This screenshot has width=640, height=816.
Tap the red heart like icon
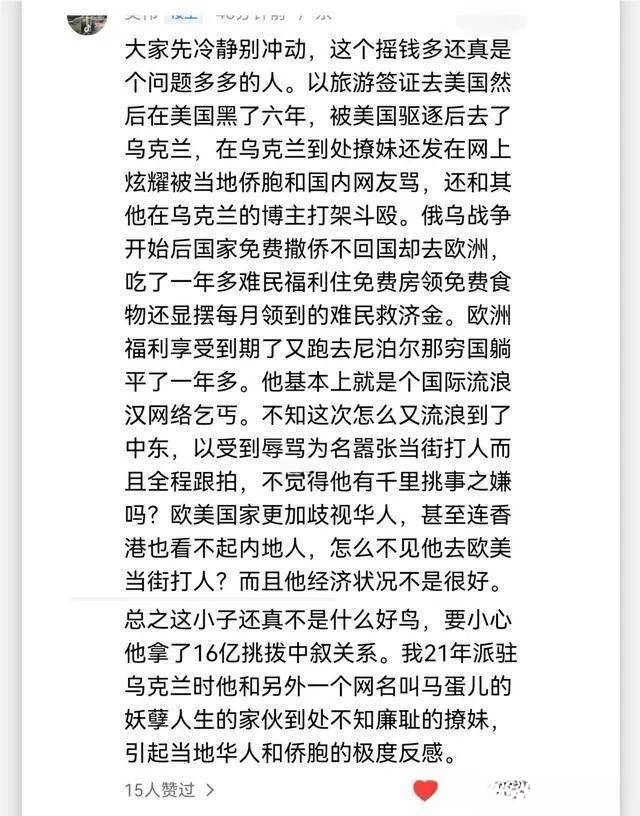425,789
